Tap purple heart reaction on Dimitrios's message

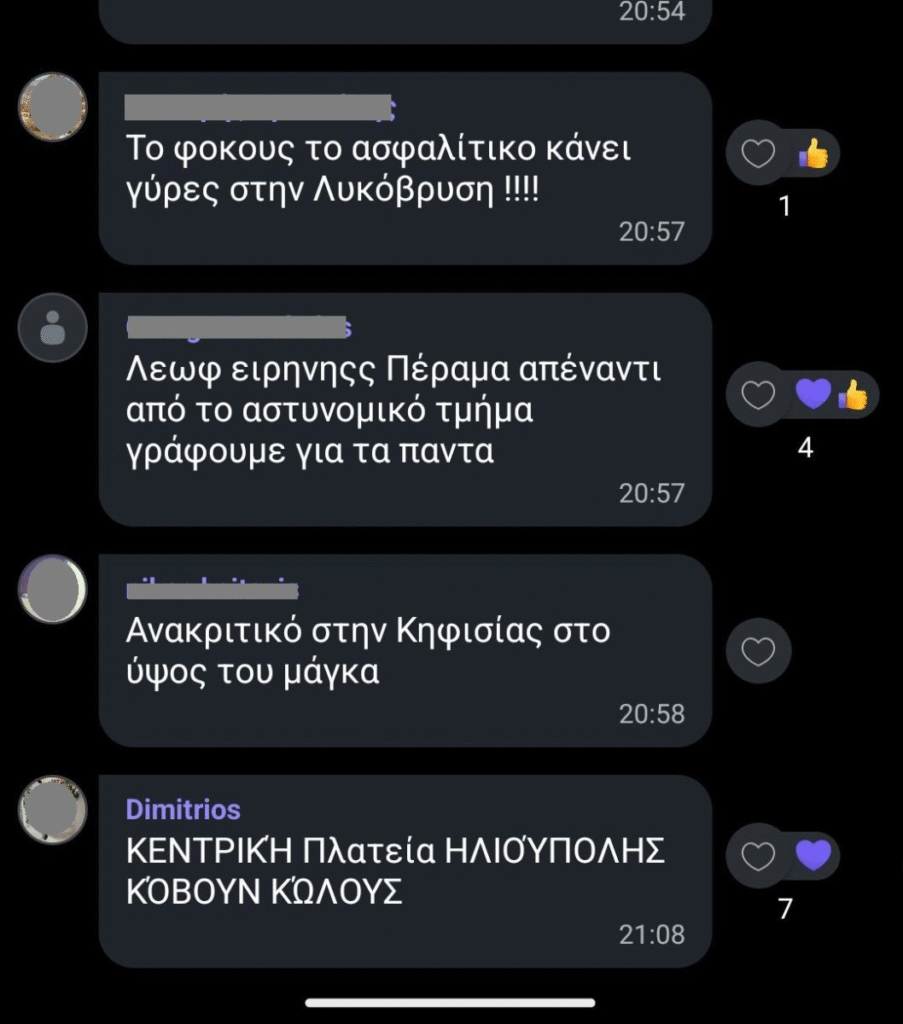click(813, 856)
